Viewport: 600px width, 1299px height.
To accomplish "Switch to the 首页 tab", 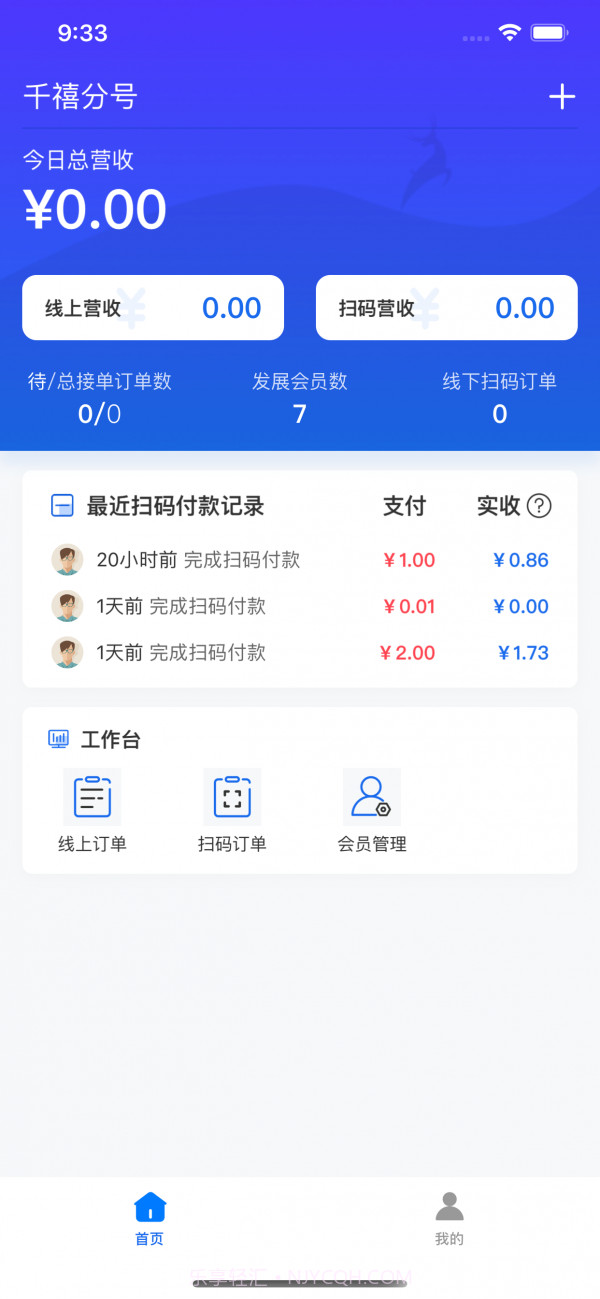I will [150, 1218].
